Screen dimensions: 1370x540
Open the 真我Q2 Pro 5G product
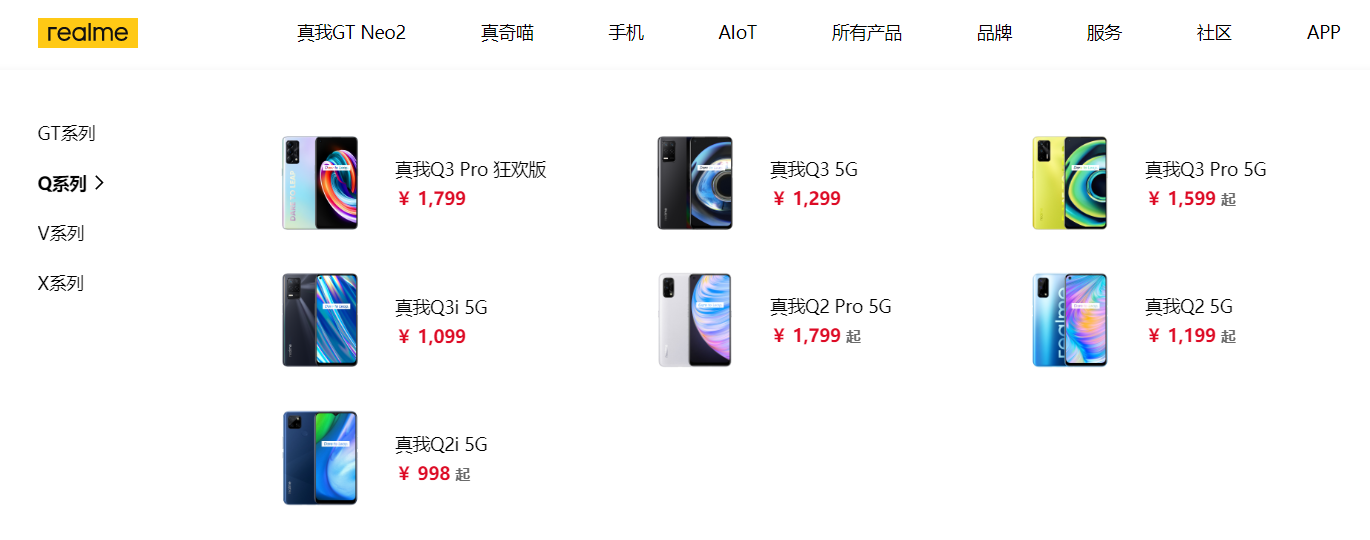coord(830,307)
